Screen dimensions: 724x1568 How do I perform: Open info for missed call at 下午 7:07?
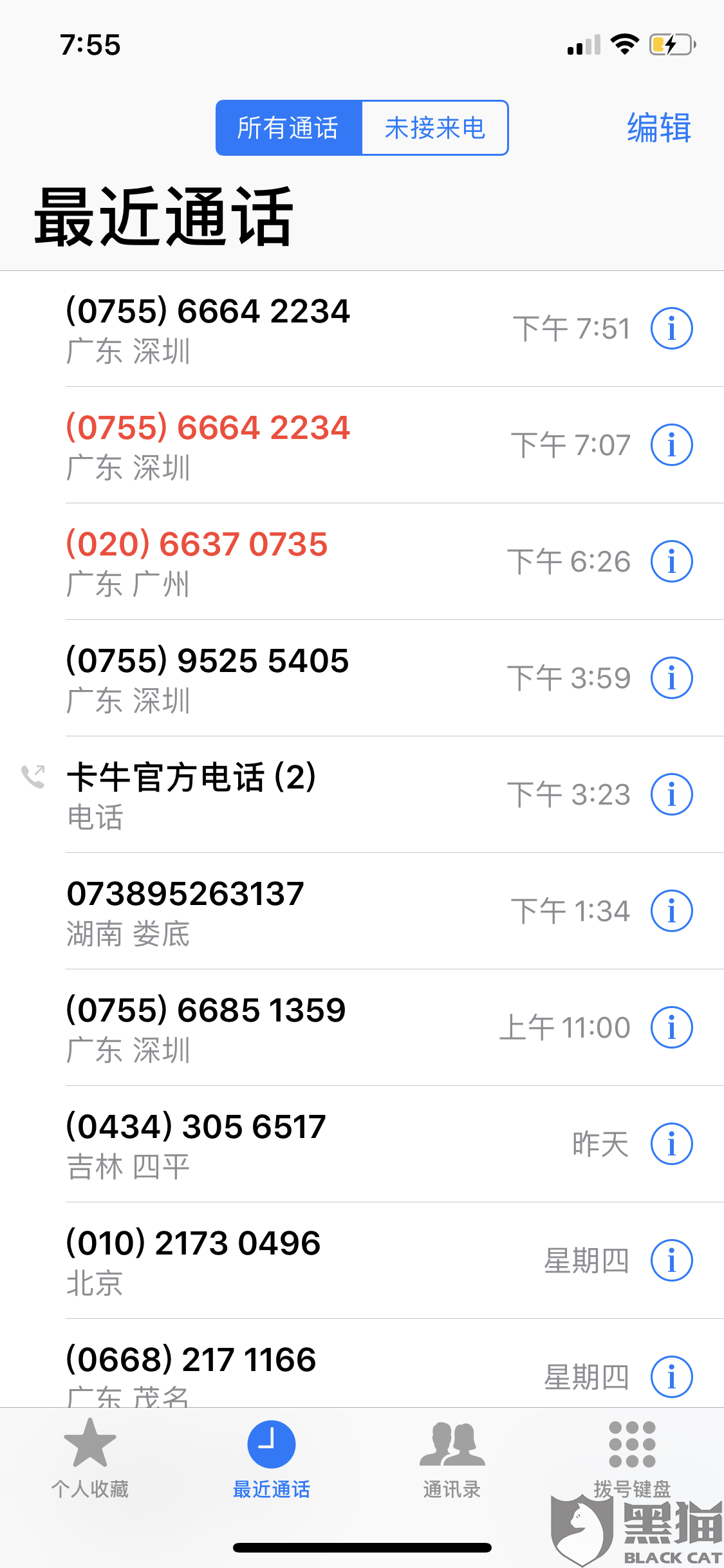(x=671, y=445)
